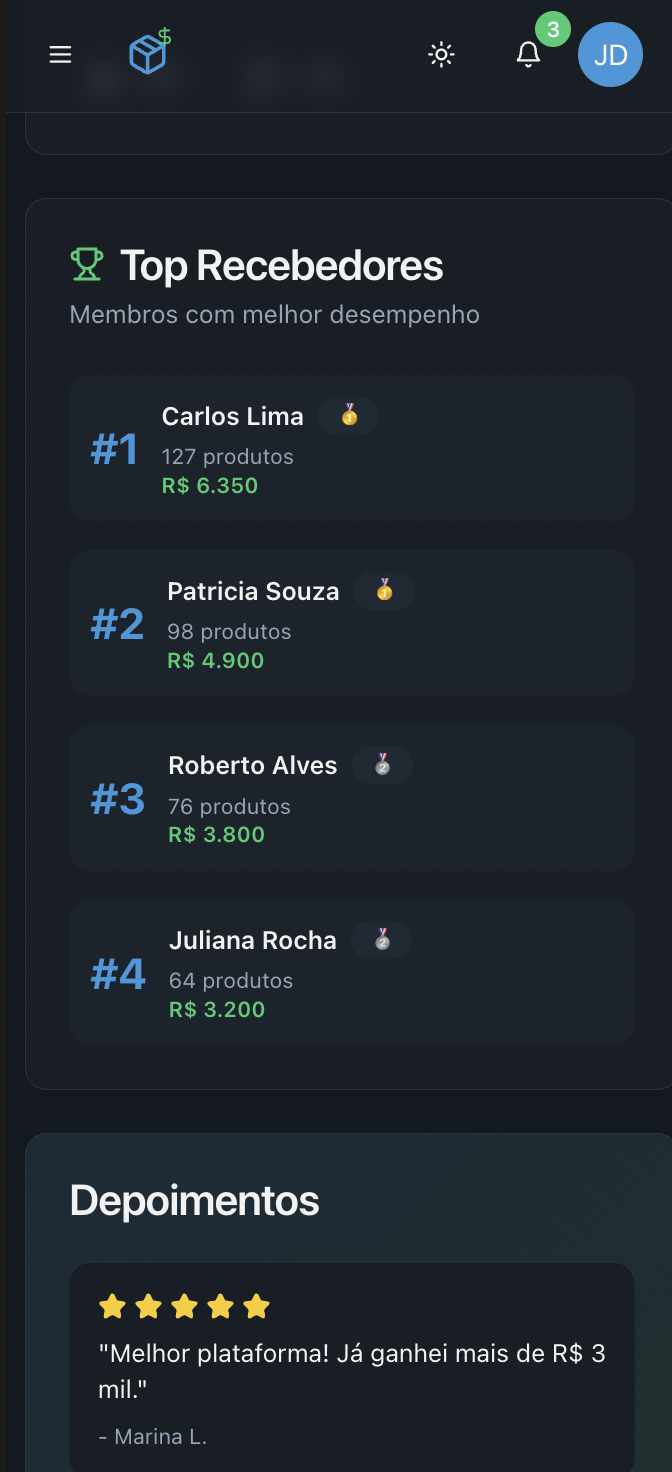Tap the app logo to go home
The height and width of the screenshot is (1472, 672).
click(149, 52)
